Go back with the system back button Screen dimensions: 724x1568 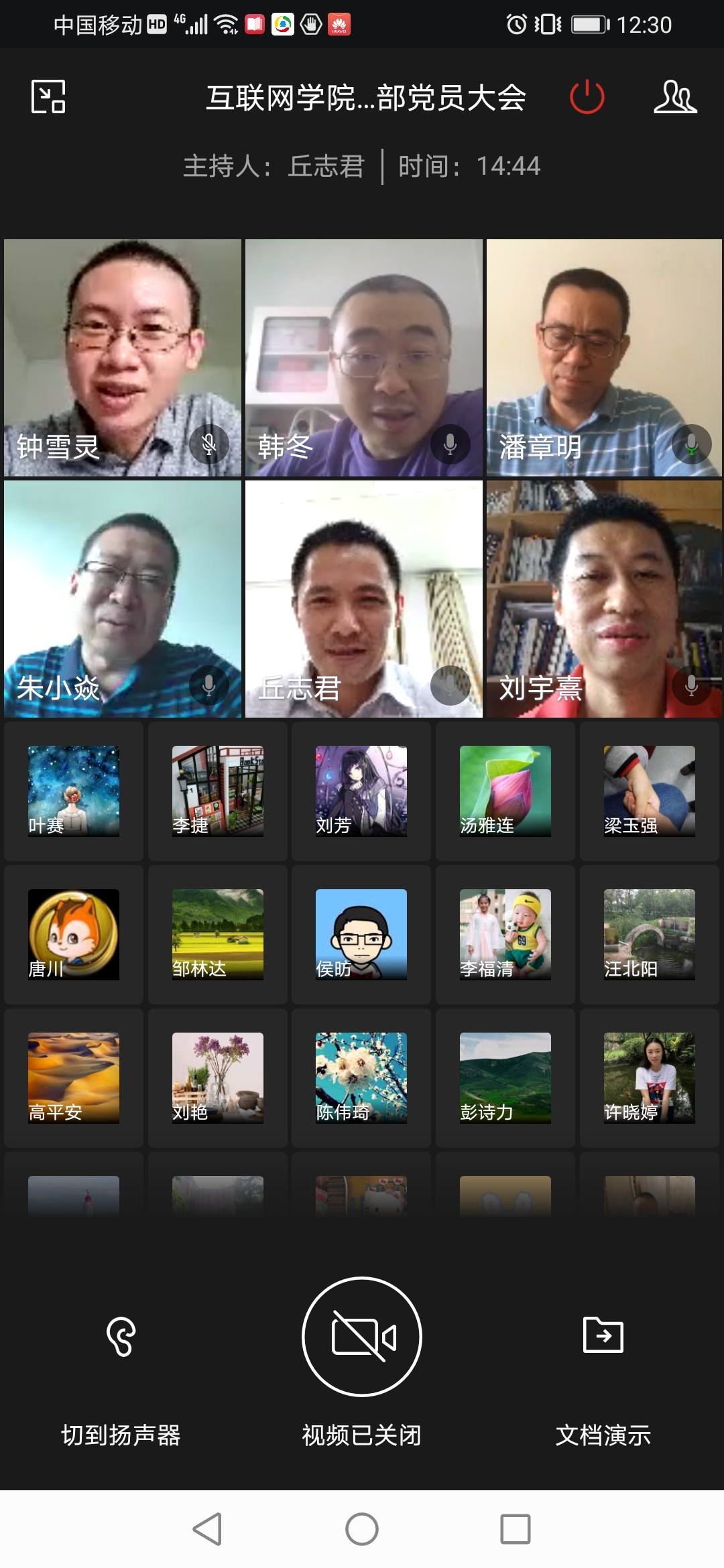tap(207, 1529)
